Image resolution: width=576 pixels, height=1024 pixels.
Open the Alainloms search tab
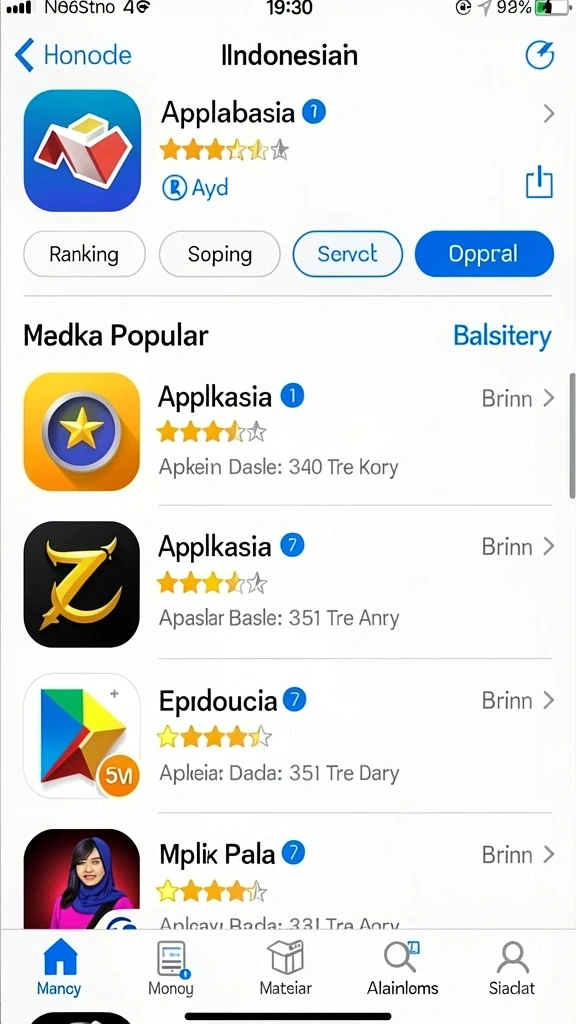coord(402,967)
